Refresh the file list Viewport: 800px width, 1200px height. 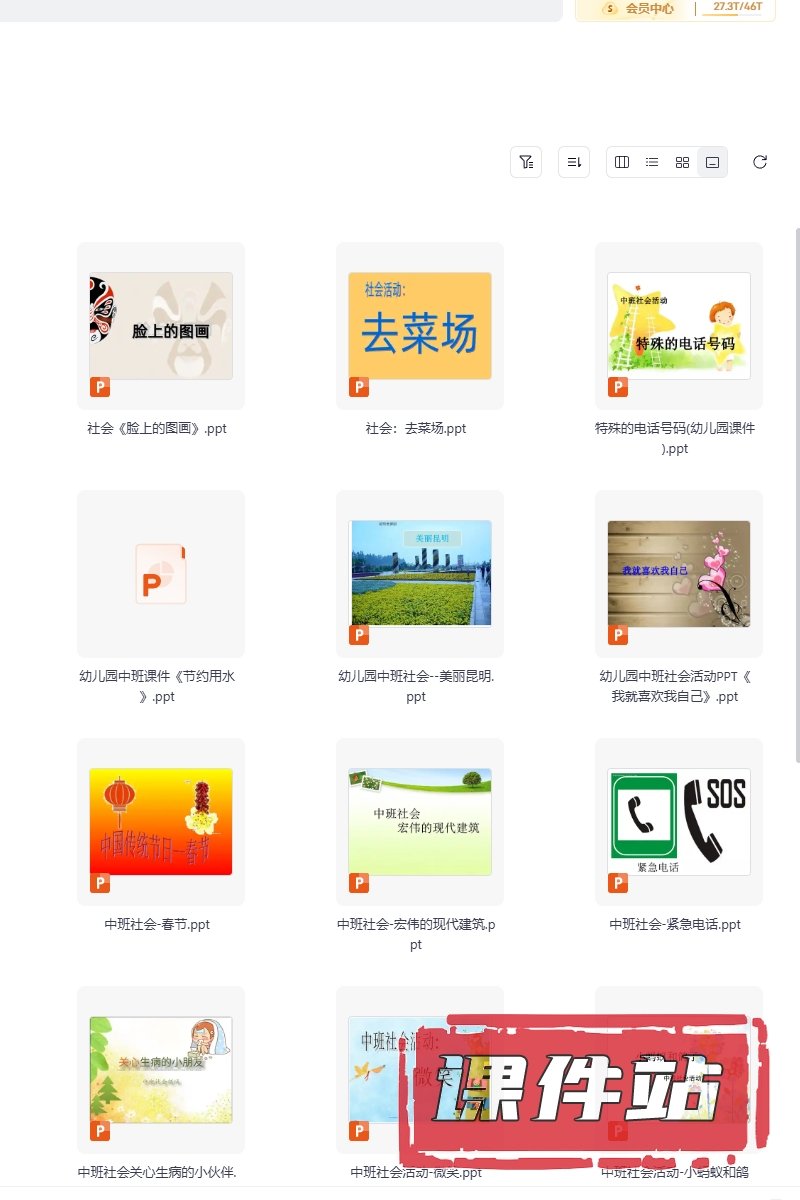point(760,162)
